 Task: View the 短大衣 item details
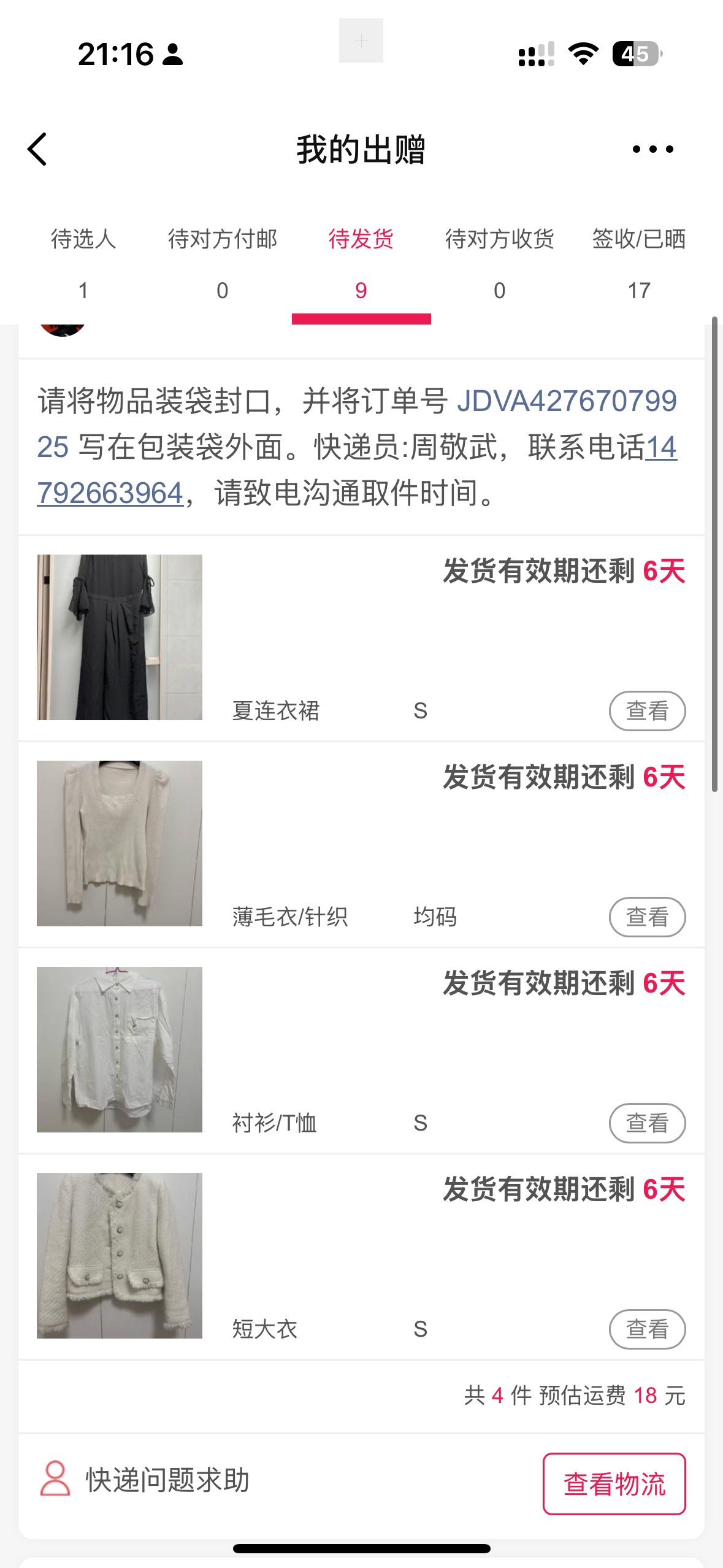[x=646, y=1329]
